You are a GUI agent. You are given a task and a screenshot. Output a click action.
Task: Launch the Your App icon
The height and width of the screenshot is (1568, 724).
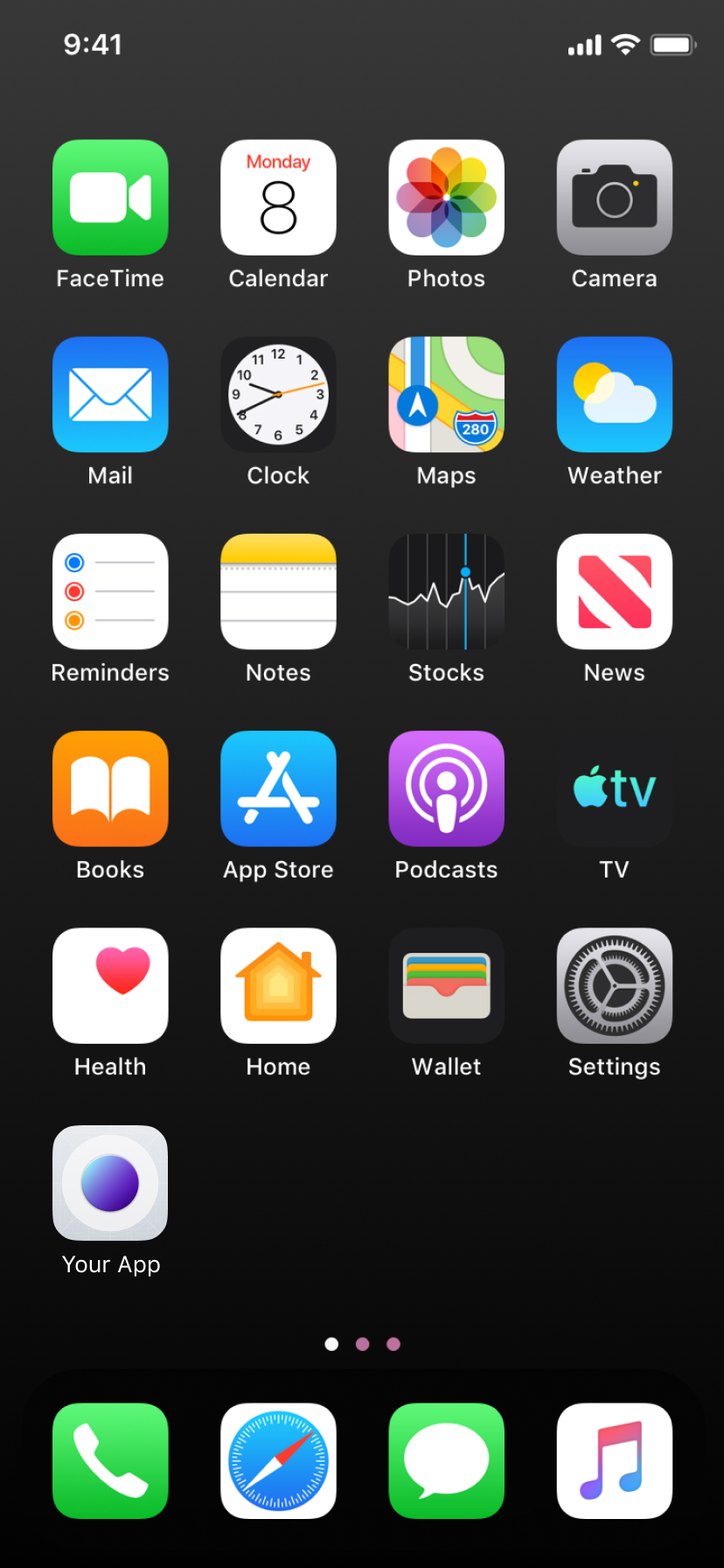(x=110, y=1183)
